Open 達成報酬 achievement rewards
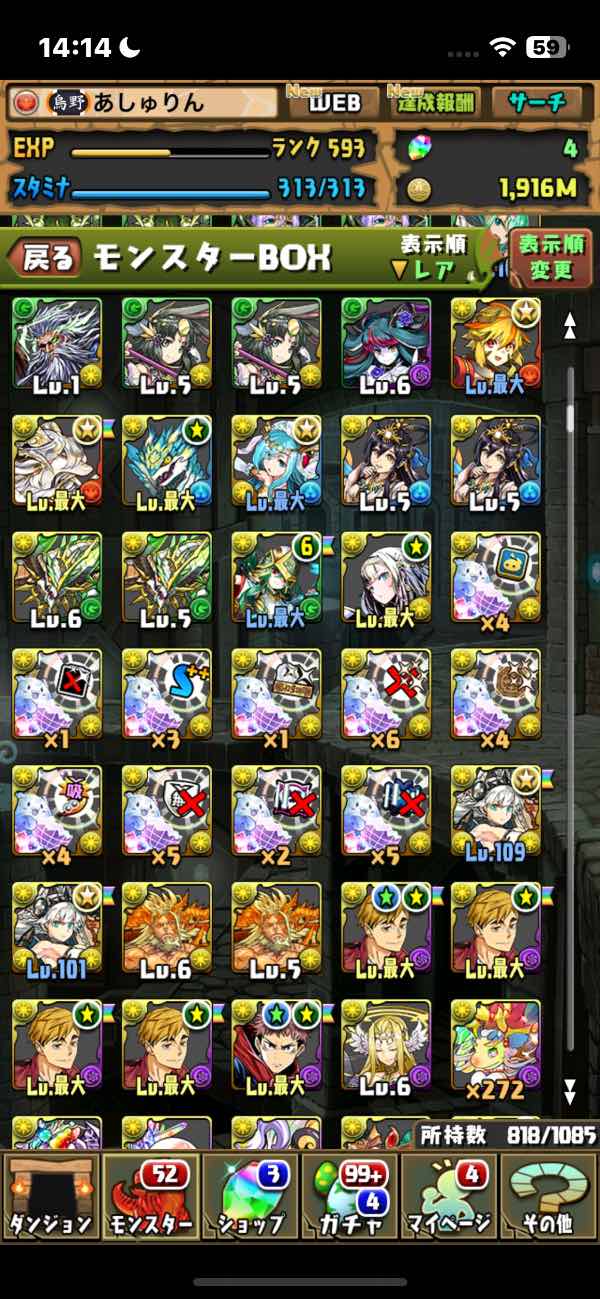Image resolution: width=600 pixels, height=1299 pixels. [438, 102]
